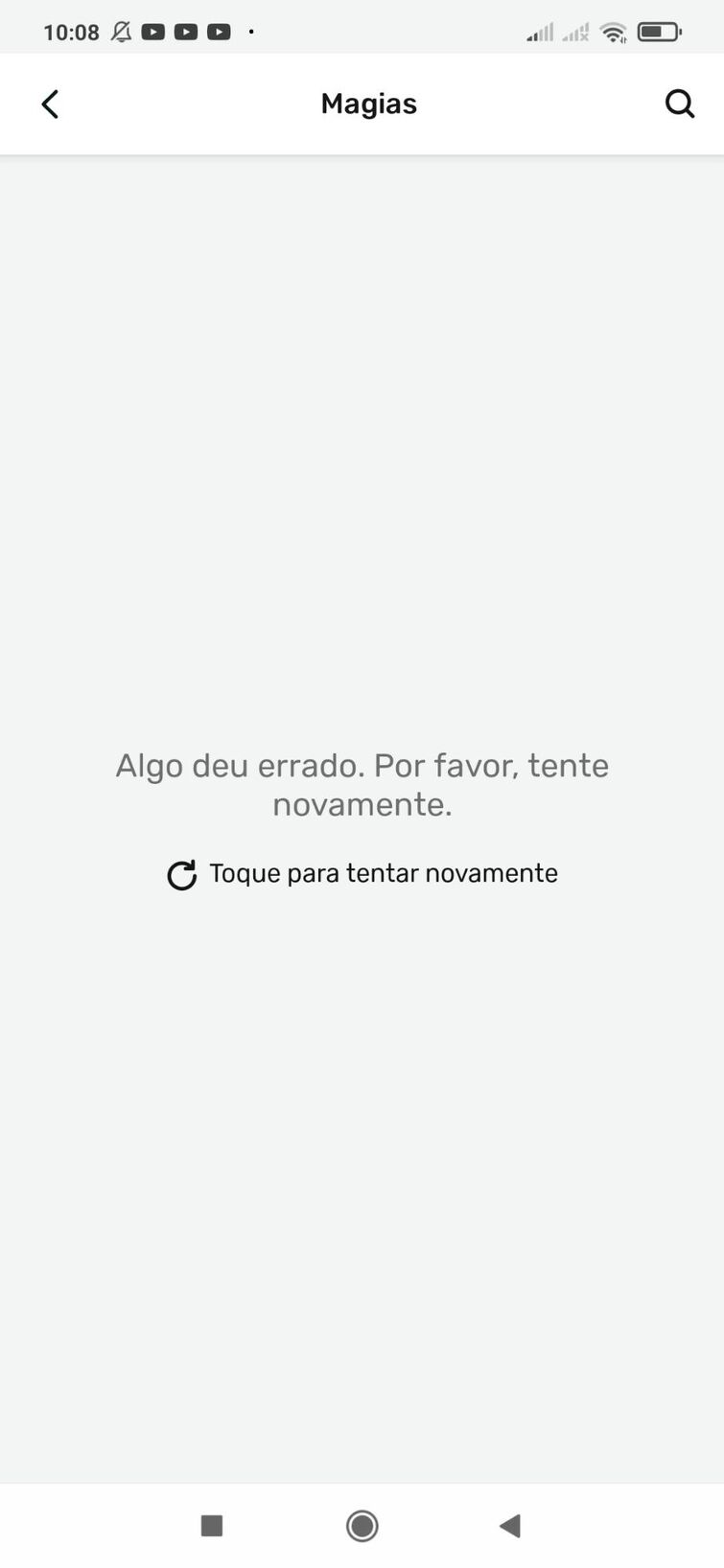This screenshot has width=724, height=1568.
Task: Go back from the Magias screen
Action: 50,104
